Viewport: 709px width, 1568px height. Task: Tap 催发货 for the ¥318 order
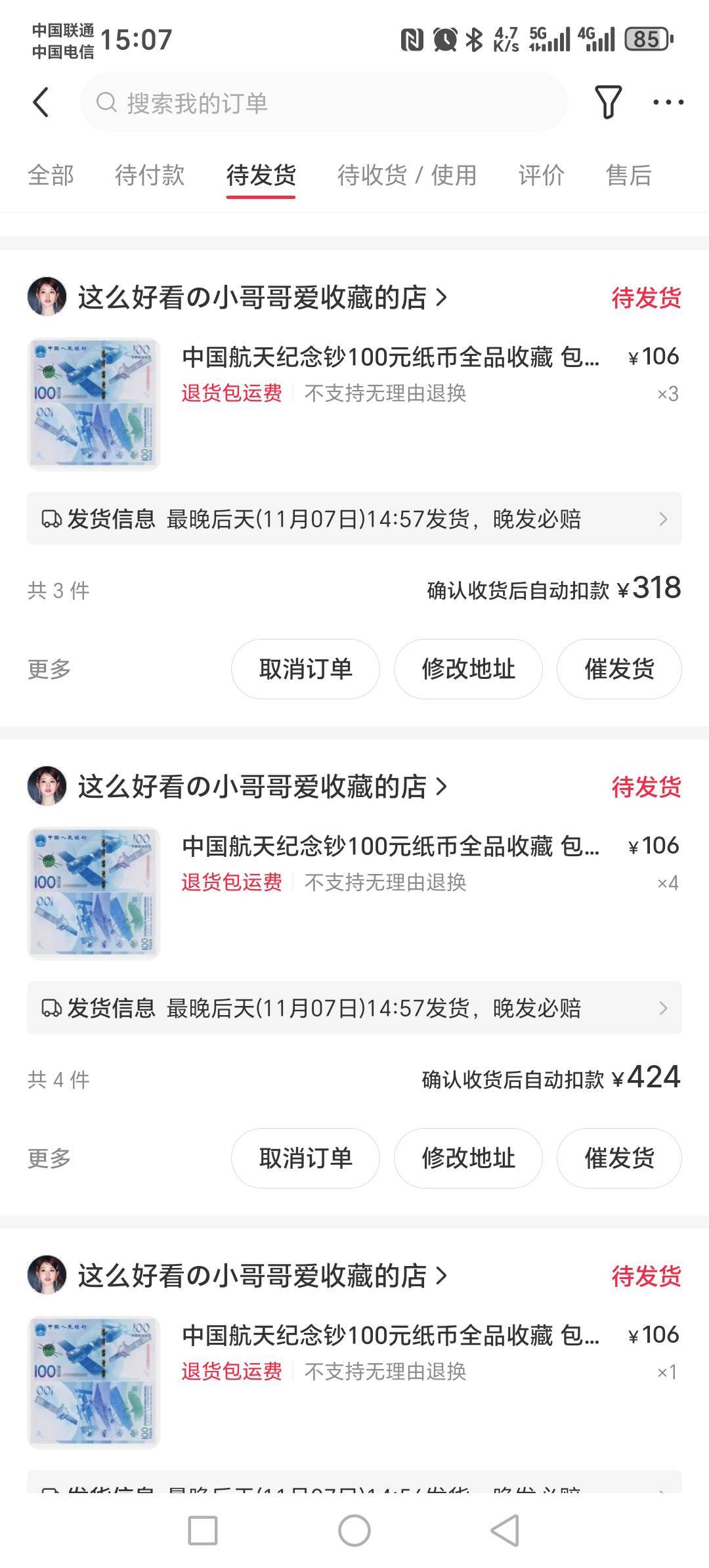tap(619, 669)
